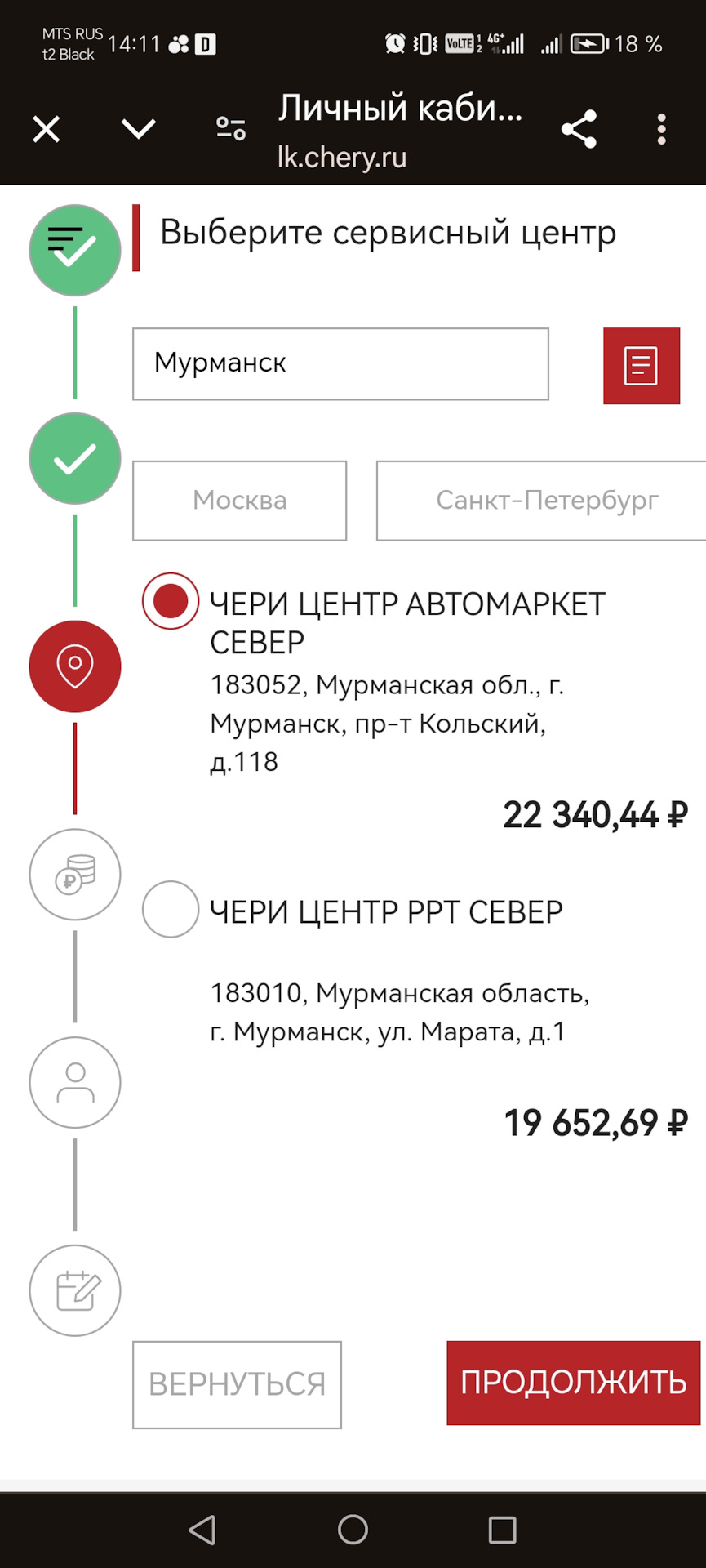Tap the city field showing Мурманск
The height and width of the screenshot is (1568, 706).
(x=340, y=364)
